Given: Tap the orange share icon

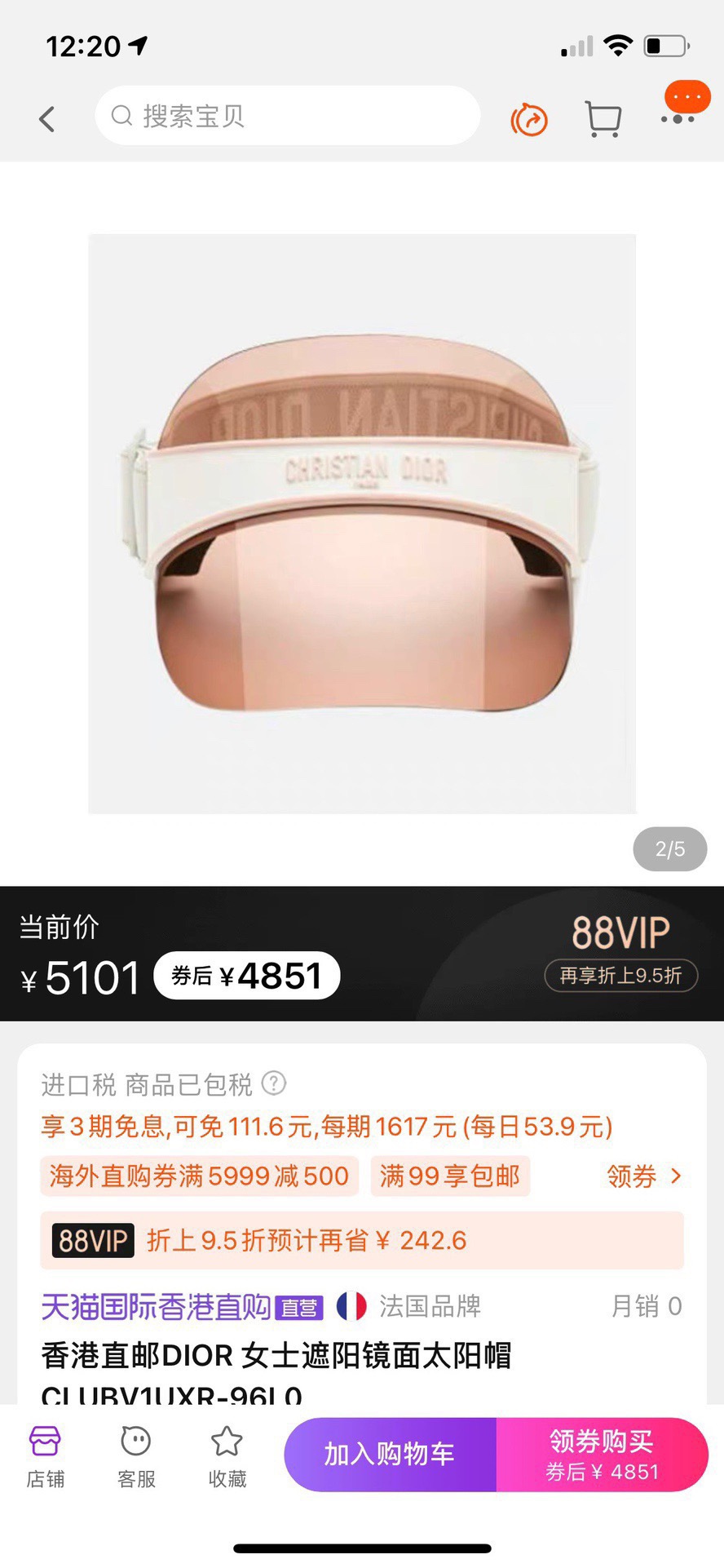Looking at the screenshot, I should [529, 121].
